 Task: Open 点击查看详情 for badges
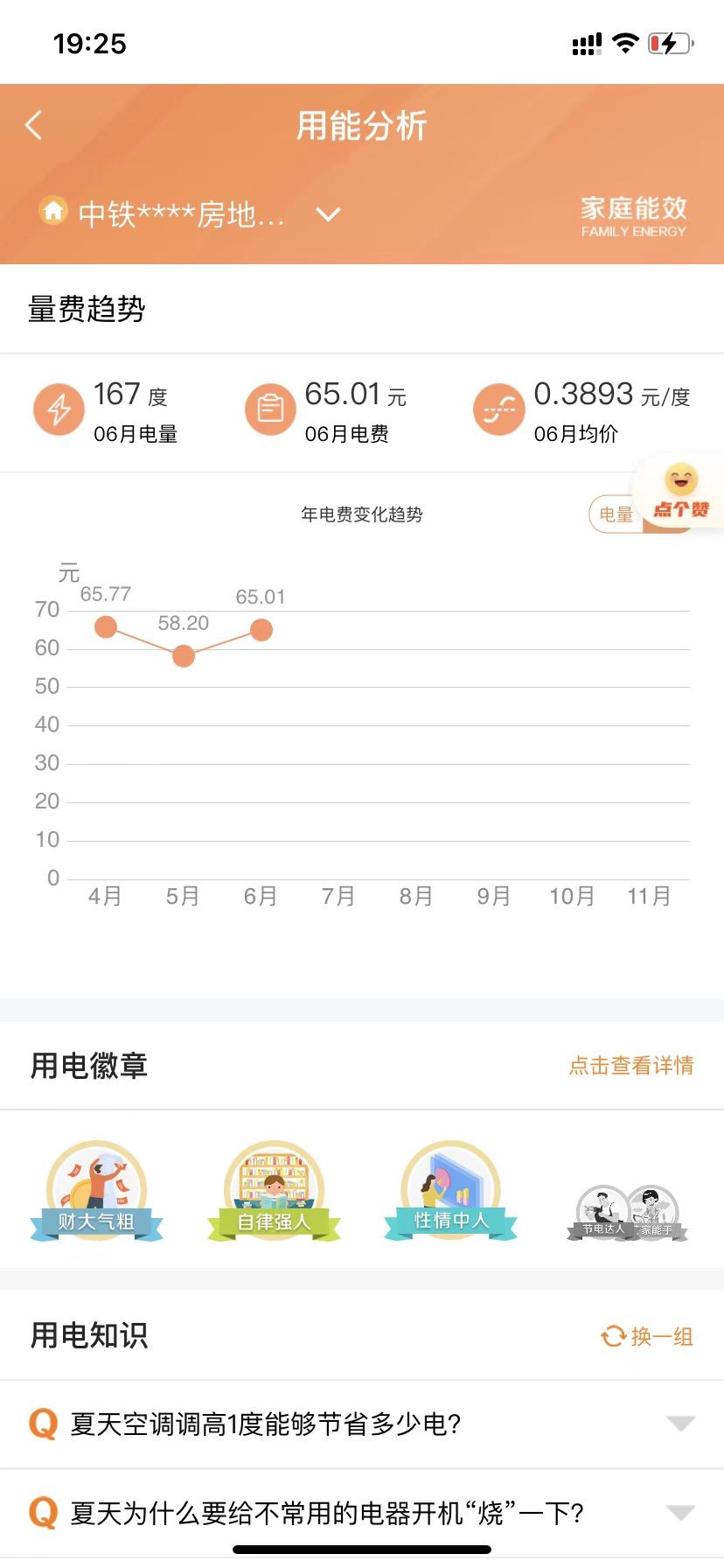tap(630, 1066)
